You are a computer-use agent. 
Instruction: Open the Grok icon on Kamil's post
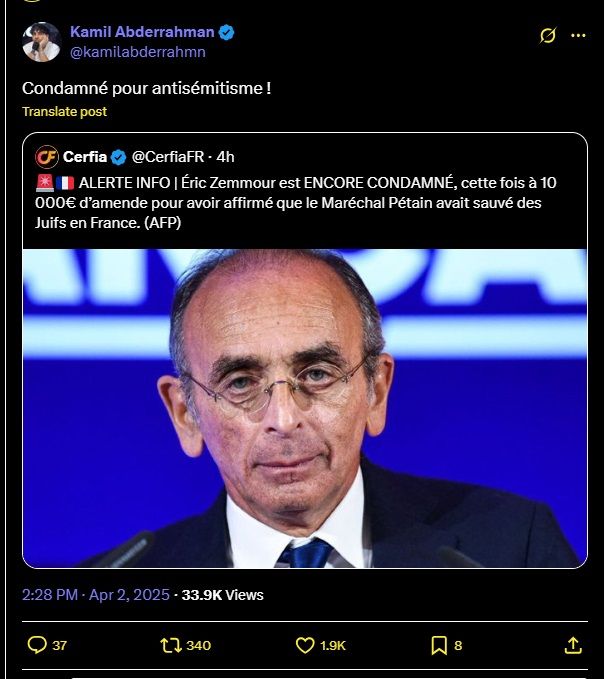click(x=547, y=36)
